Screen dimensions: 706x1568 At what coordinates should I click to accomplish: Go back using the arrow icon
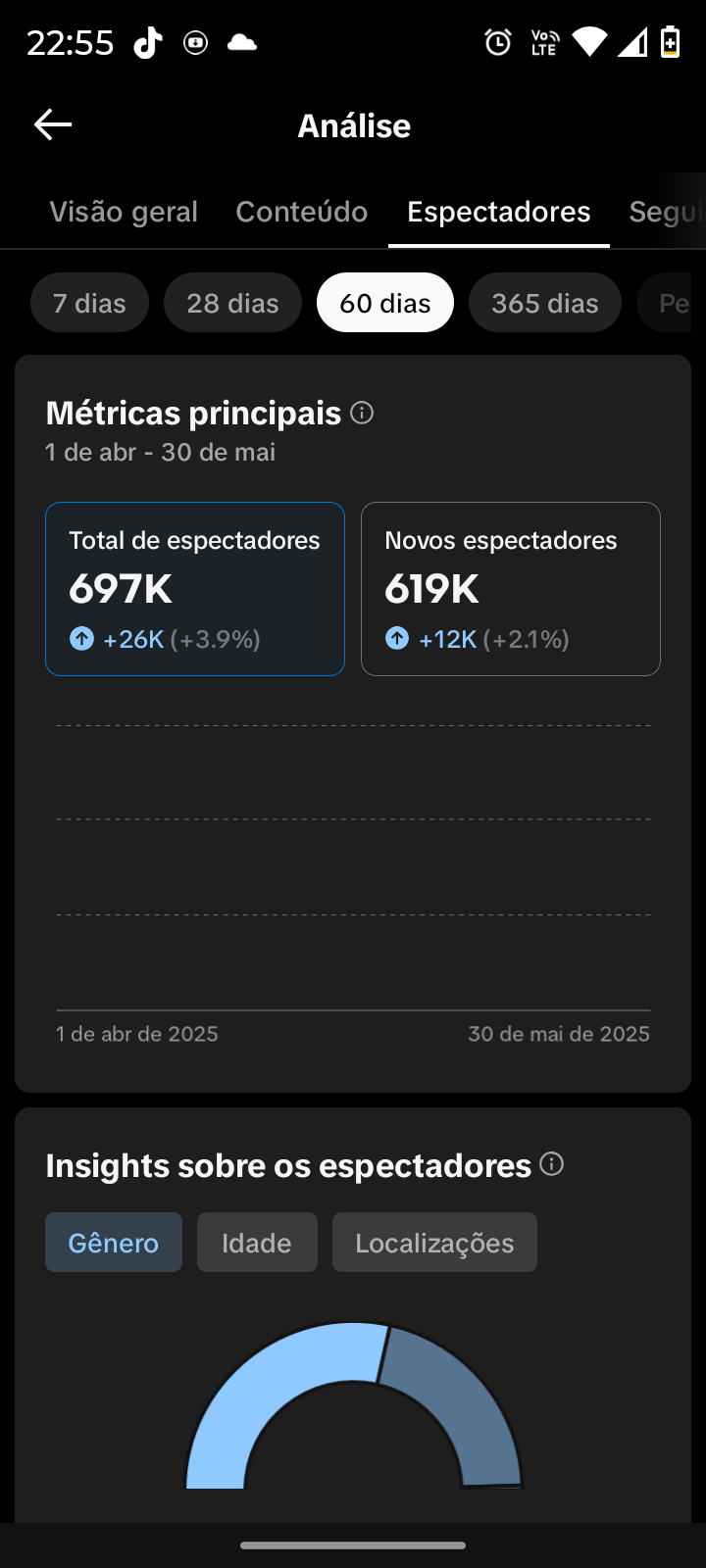point(53,124)
